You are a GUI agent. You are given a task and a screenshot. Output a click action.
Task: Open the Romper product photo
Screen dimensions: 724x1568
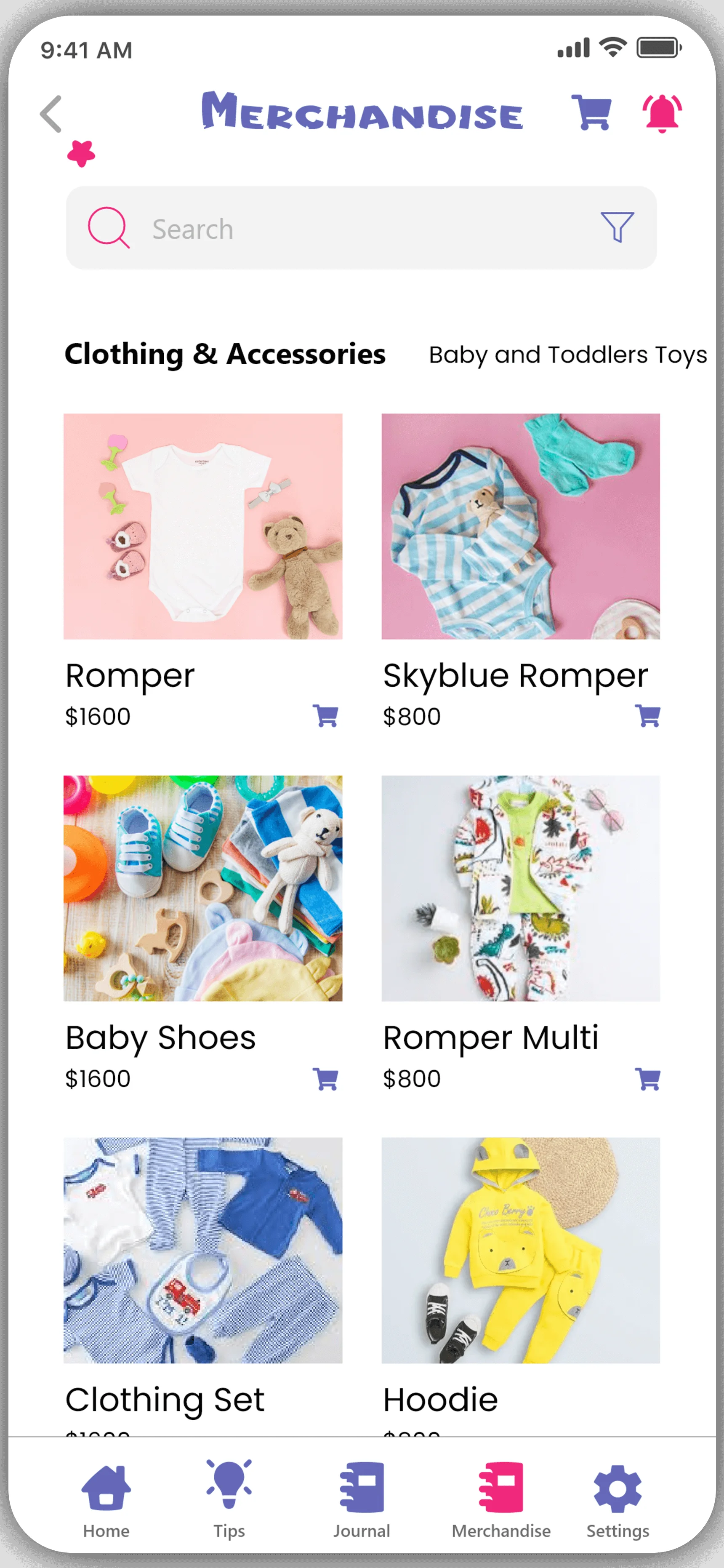[203, 526]
